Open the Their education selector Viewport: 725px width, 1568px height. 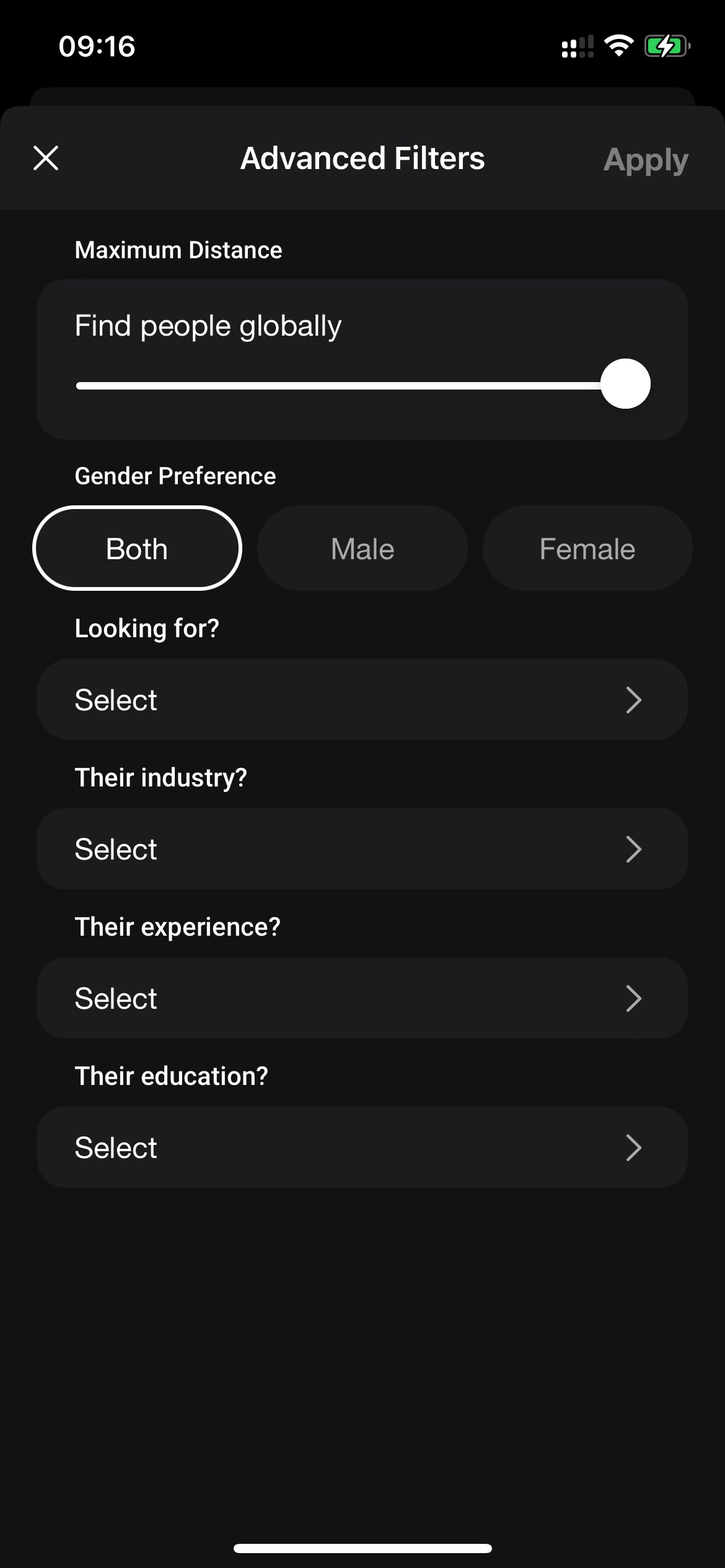click(x=362, y=1148)
